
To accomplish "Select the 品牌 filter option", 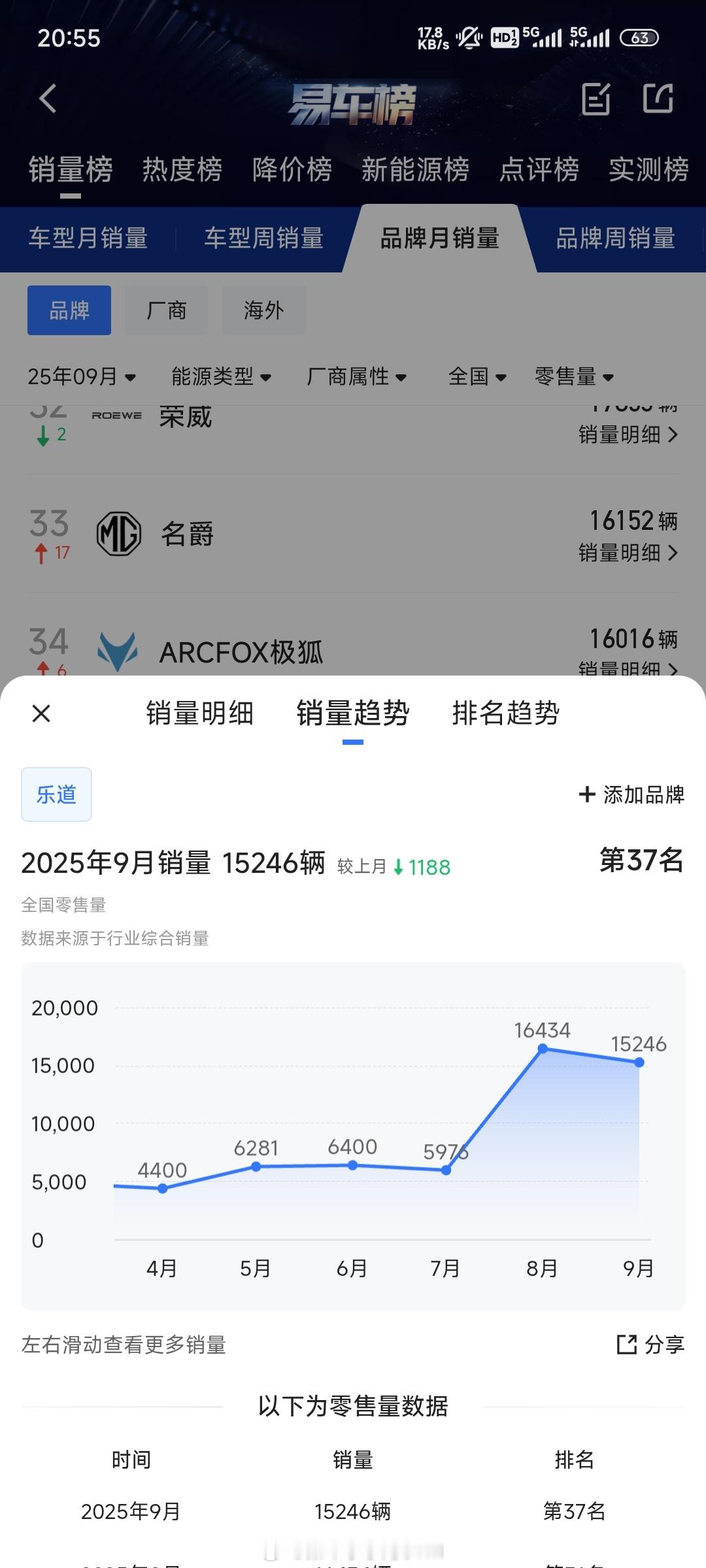I will pos(69,310).
